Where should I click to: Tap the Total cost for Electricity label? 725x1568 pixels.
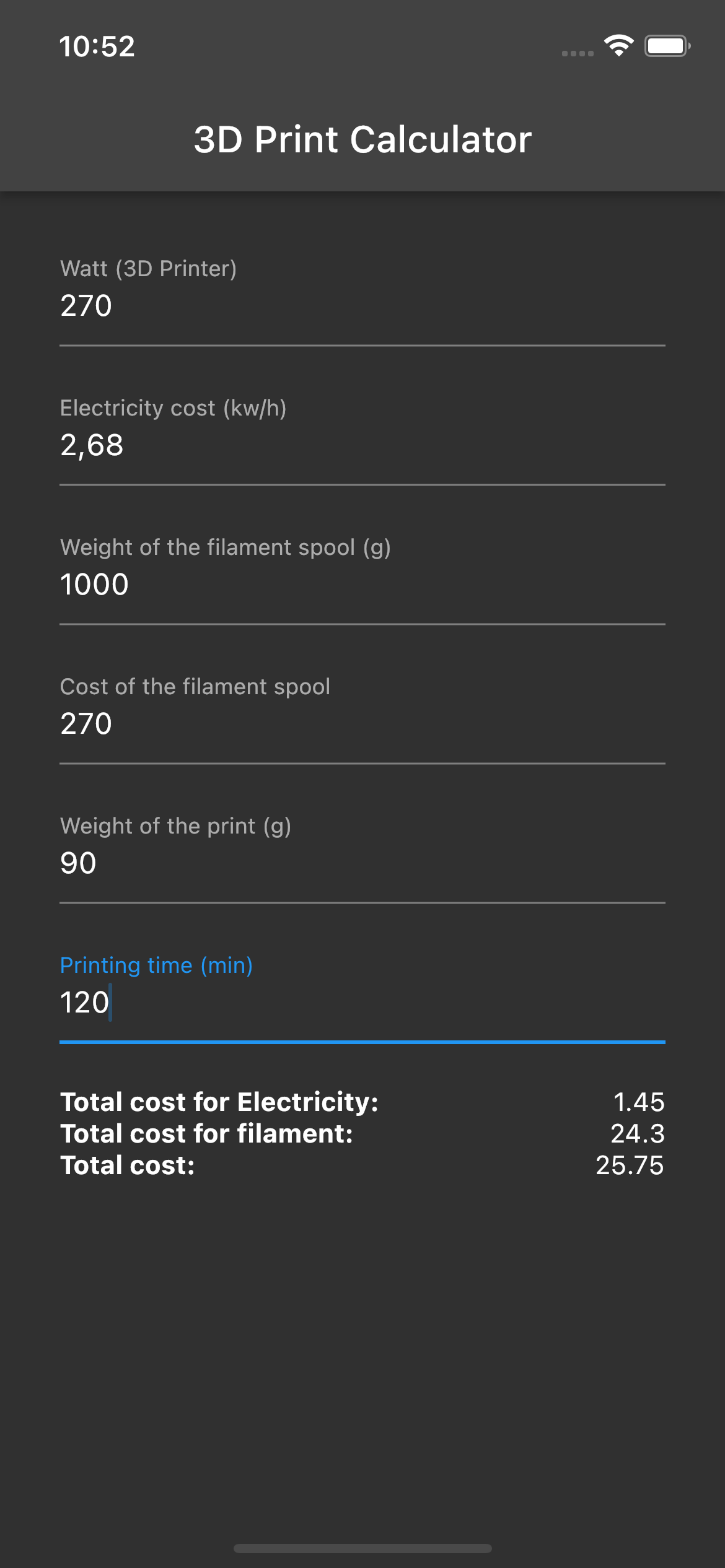pos(218,1102)
